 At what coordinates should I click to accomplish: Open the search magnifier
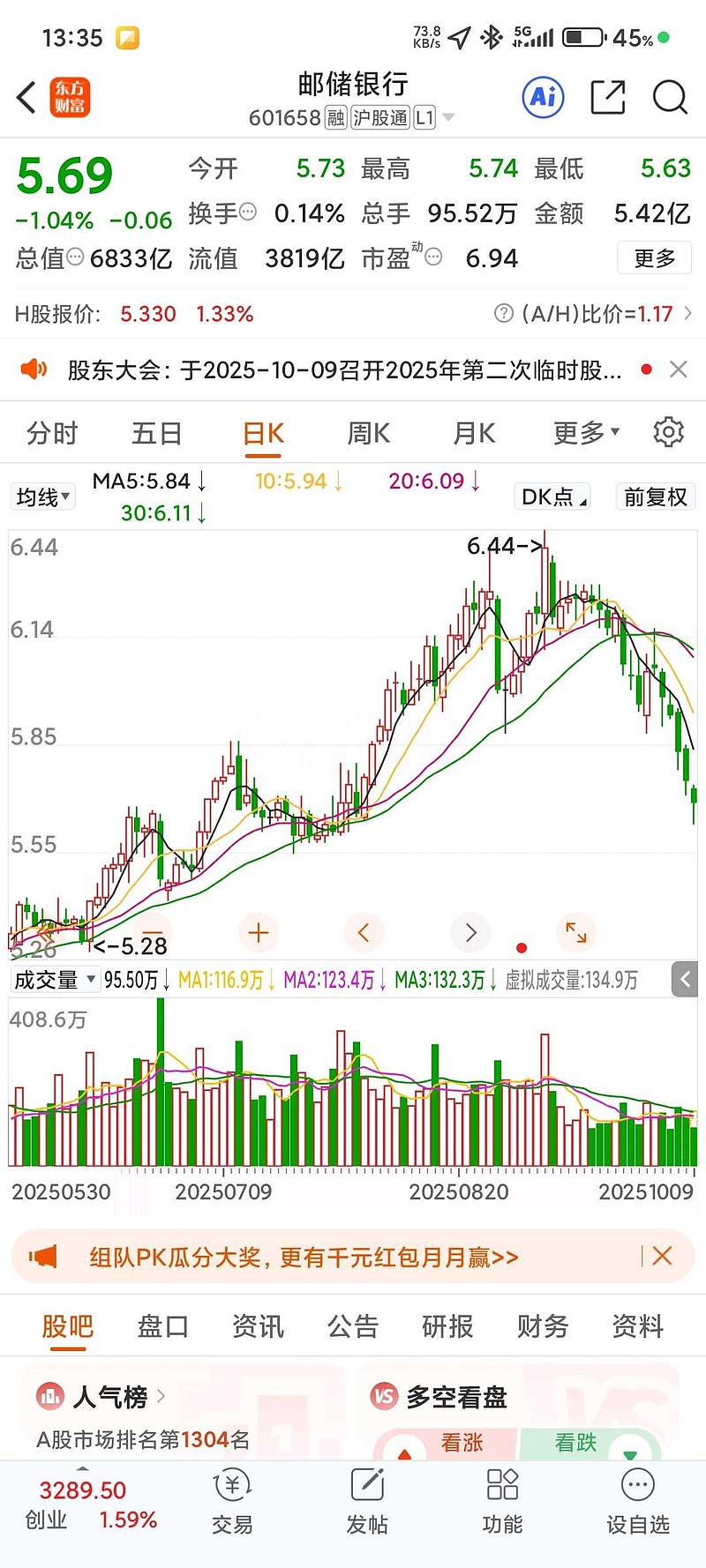(x=670, y=97)
